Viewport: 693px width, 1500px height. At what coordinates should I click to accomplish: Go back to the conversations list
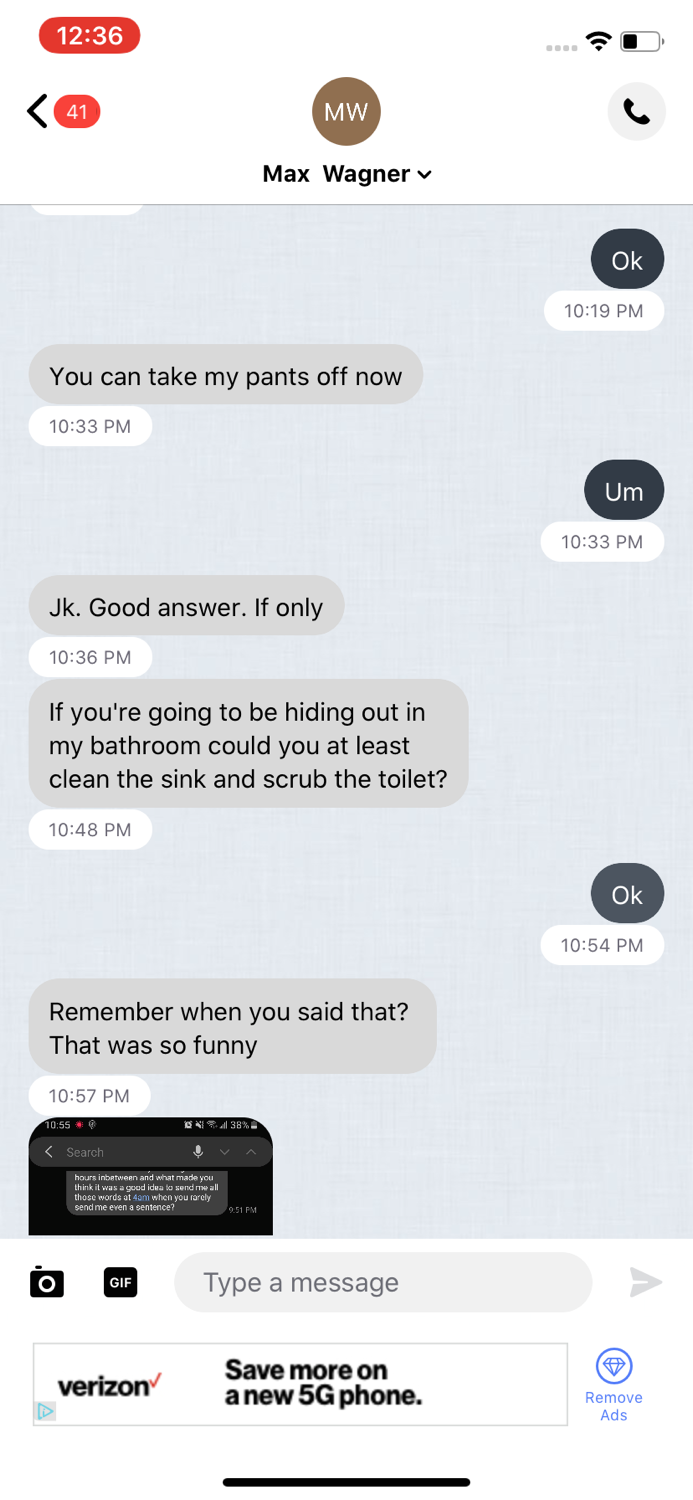pyautogui.click(x=38, y=111)
